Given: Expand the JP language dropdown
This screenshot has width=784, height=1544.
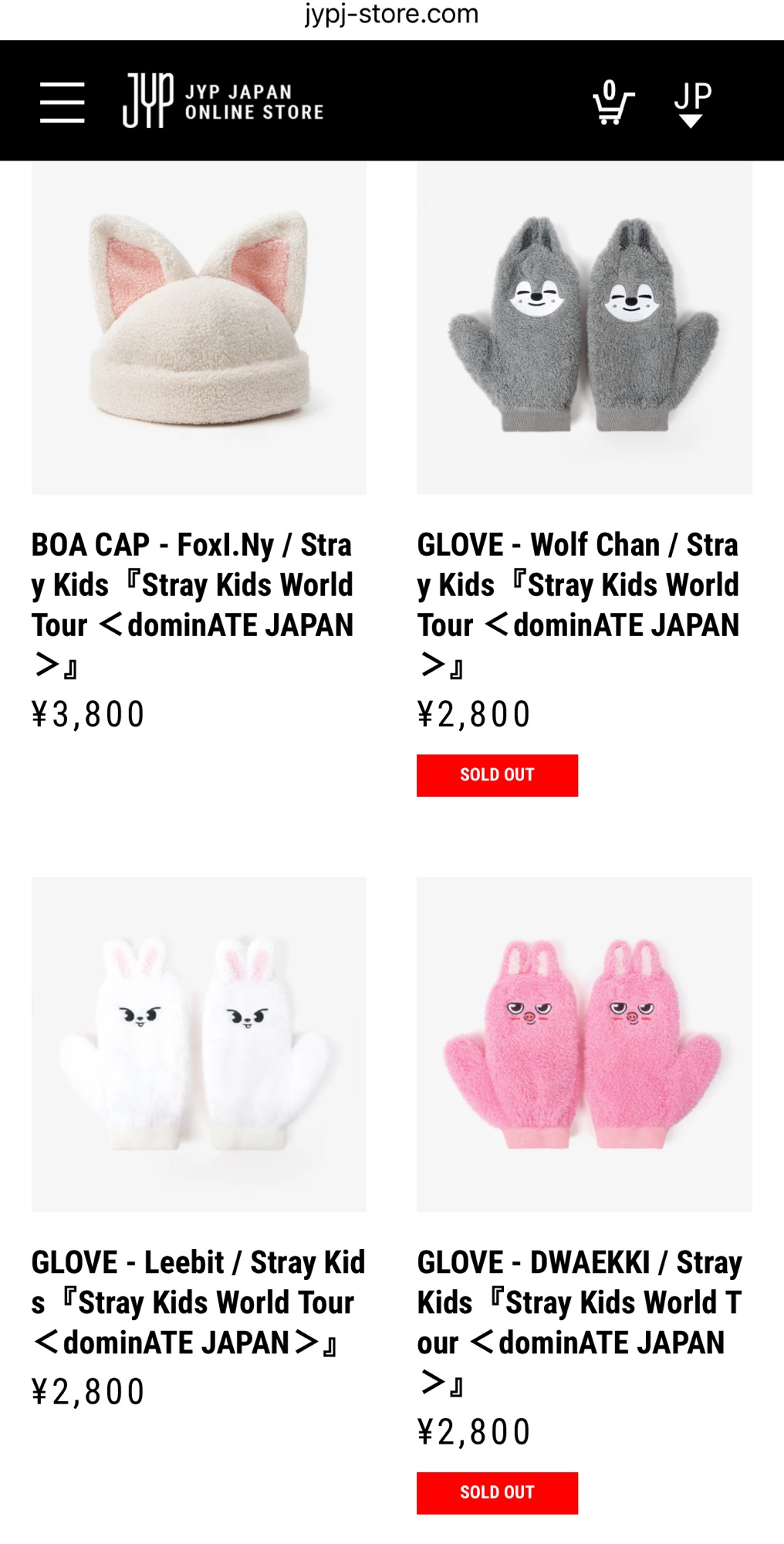Looking at the screenshot, I should (692, 103).
